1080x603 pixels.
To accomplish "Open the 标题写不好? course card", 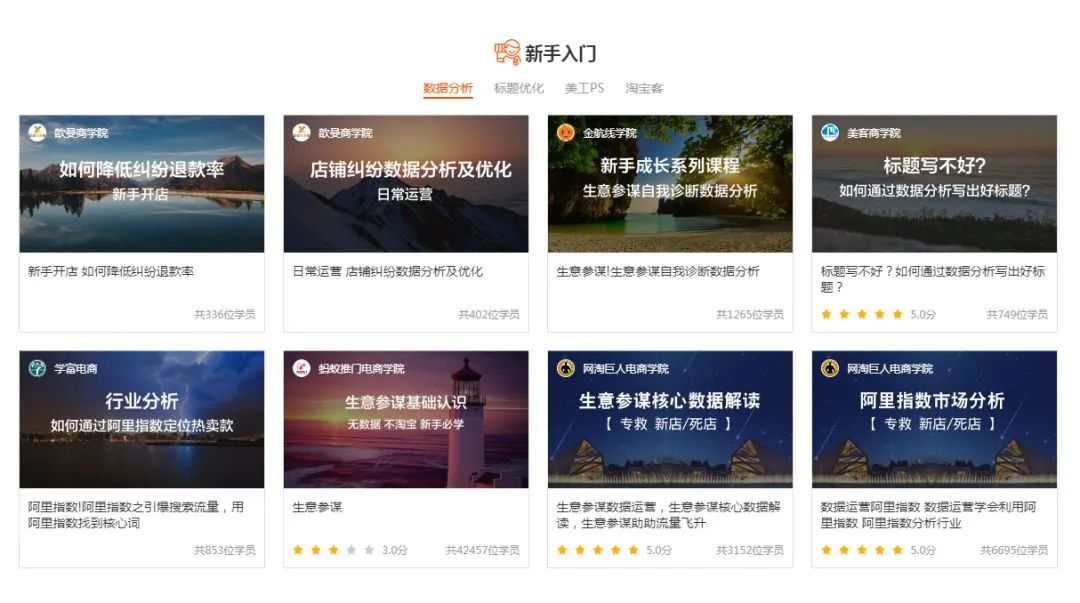I will point(934,184).
